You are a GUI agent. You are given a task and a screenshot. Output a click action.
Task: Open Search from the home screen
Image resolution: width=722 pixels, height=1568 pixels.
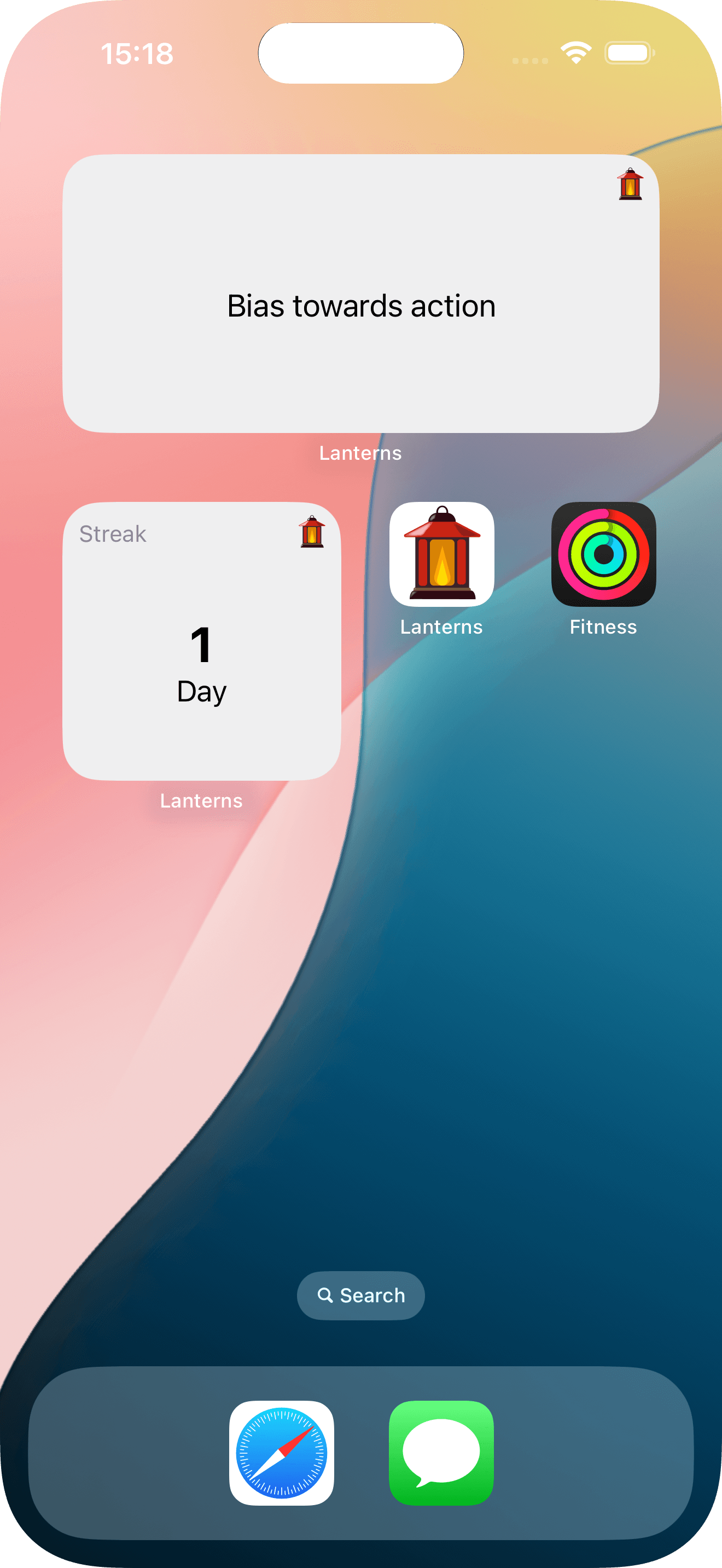[x=361, y=1295]
